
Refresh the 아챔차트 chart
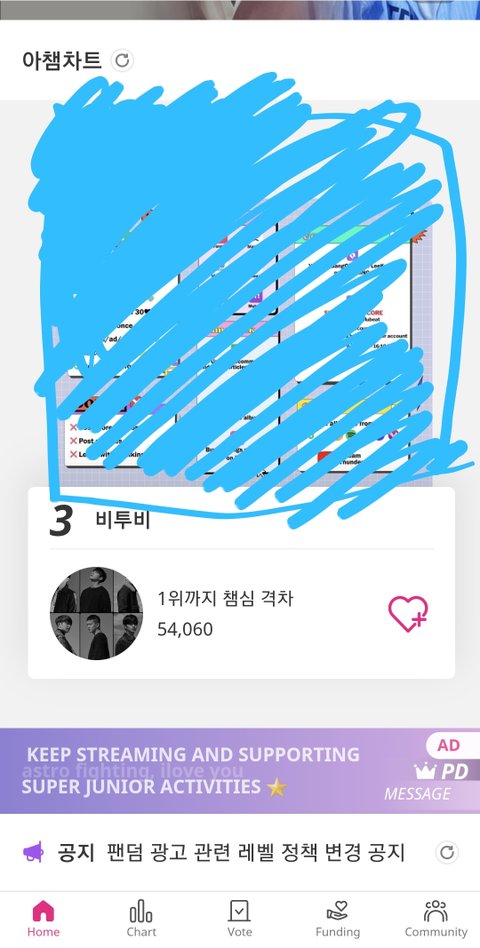tap(122, 60)
